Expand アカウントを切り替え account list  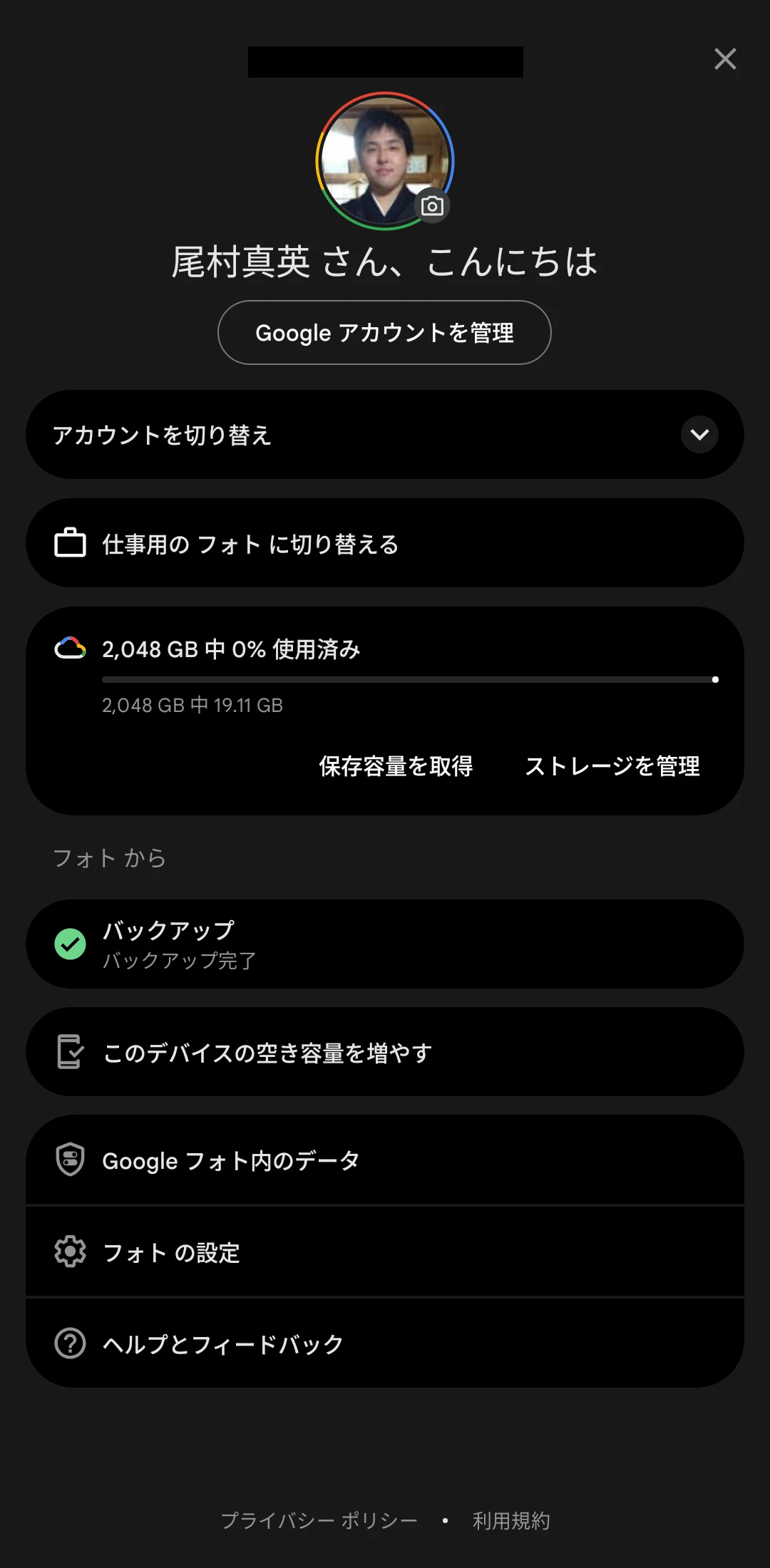[699, 435]
